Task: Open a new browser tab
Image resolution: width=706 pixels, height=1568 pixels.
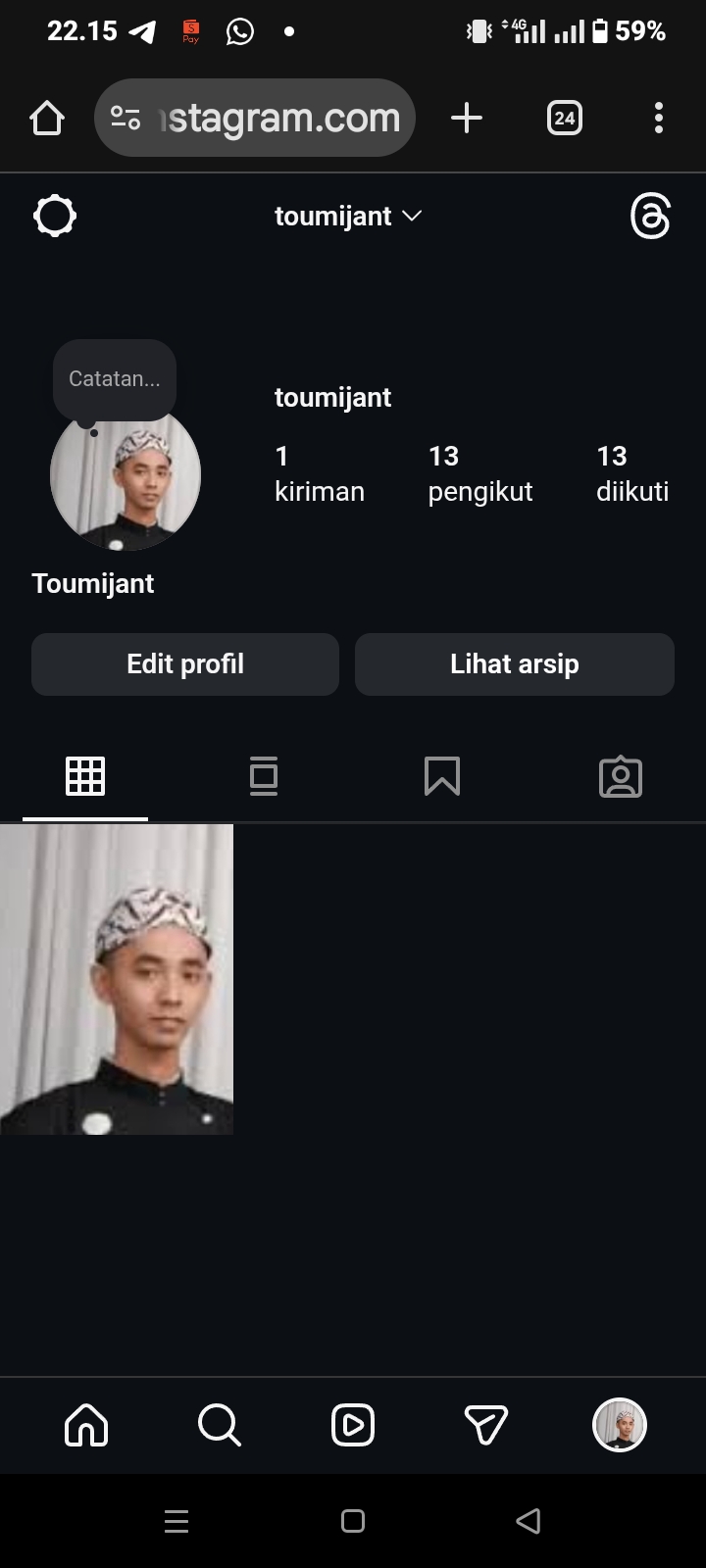Action: coord(467,119)
